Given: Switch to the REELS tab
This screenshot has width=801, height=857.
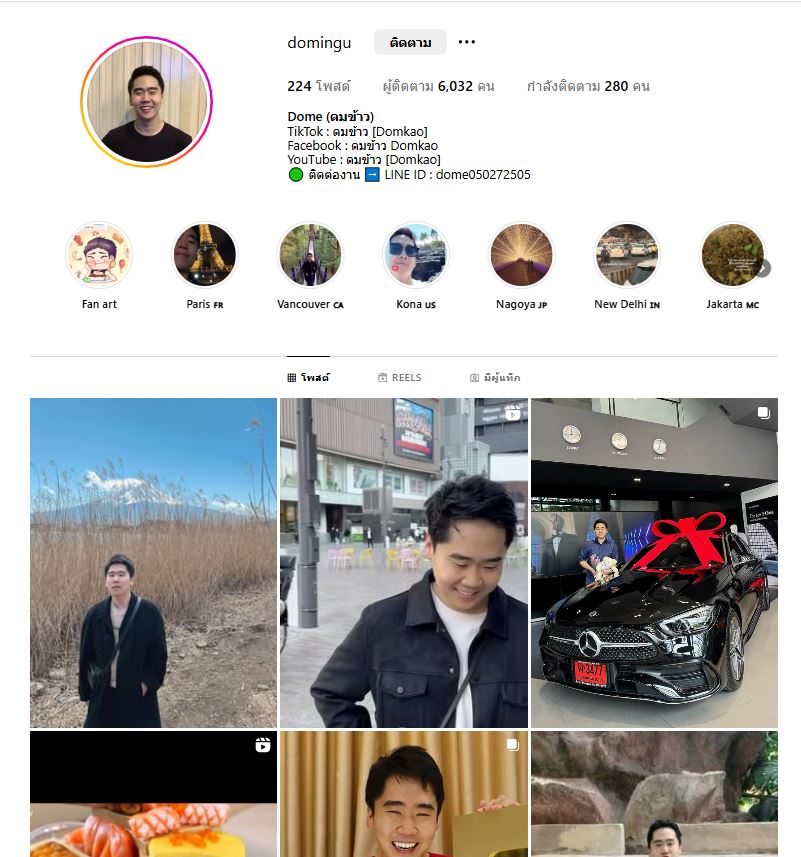Looking at the screenshot, I should click(x=399, y=378).
